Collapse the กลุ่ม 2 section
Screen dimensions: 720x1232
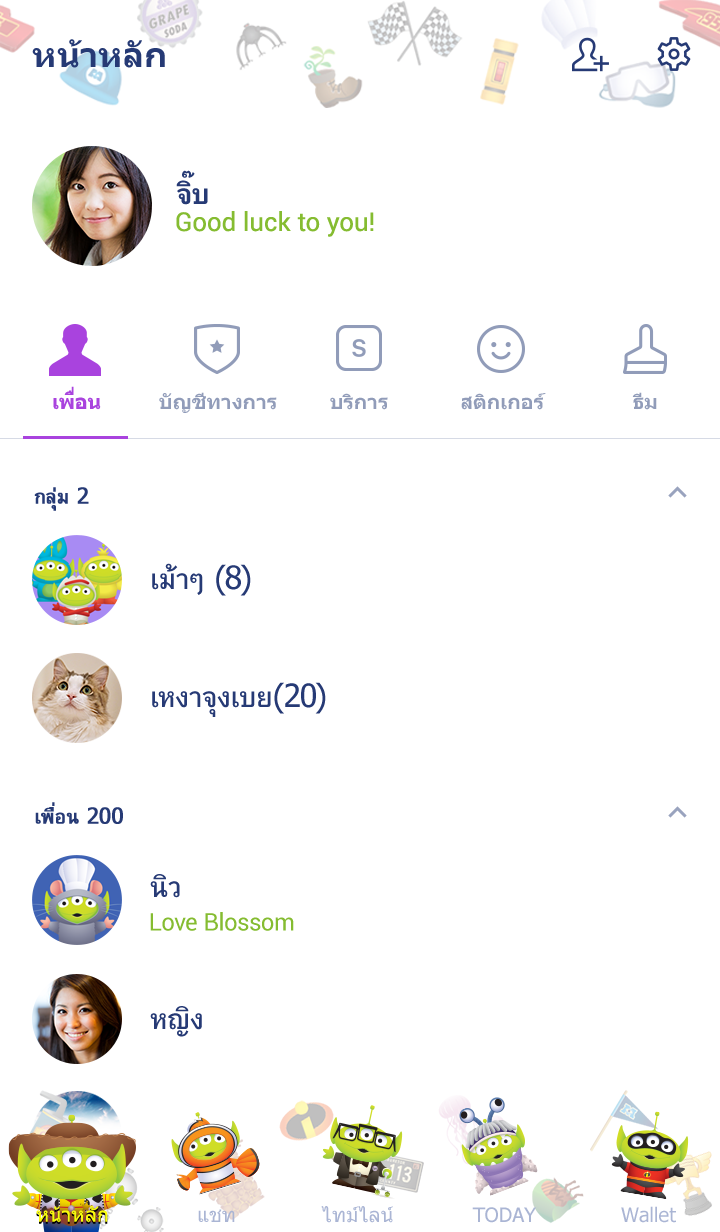pyautogui.click(x=677, y=492)
